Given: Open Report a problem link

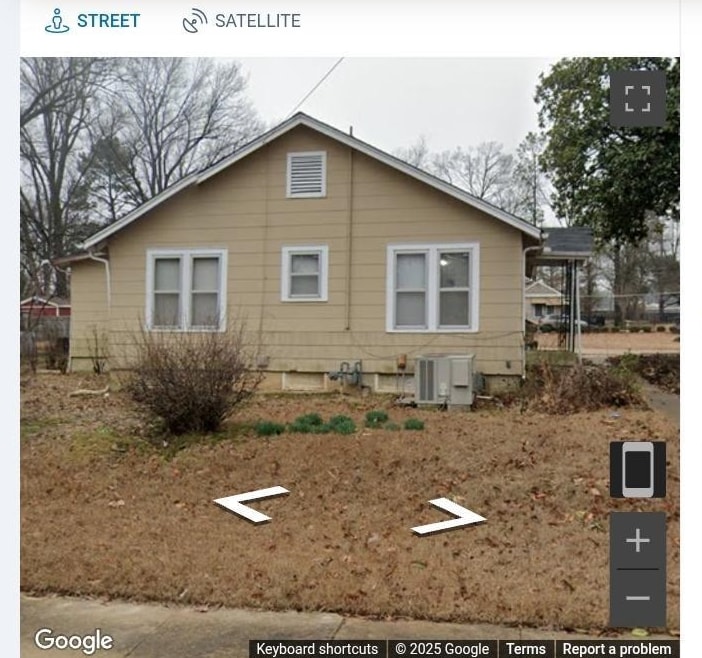Looking at the screenshot, I should click(616, 649).
